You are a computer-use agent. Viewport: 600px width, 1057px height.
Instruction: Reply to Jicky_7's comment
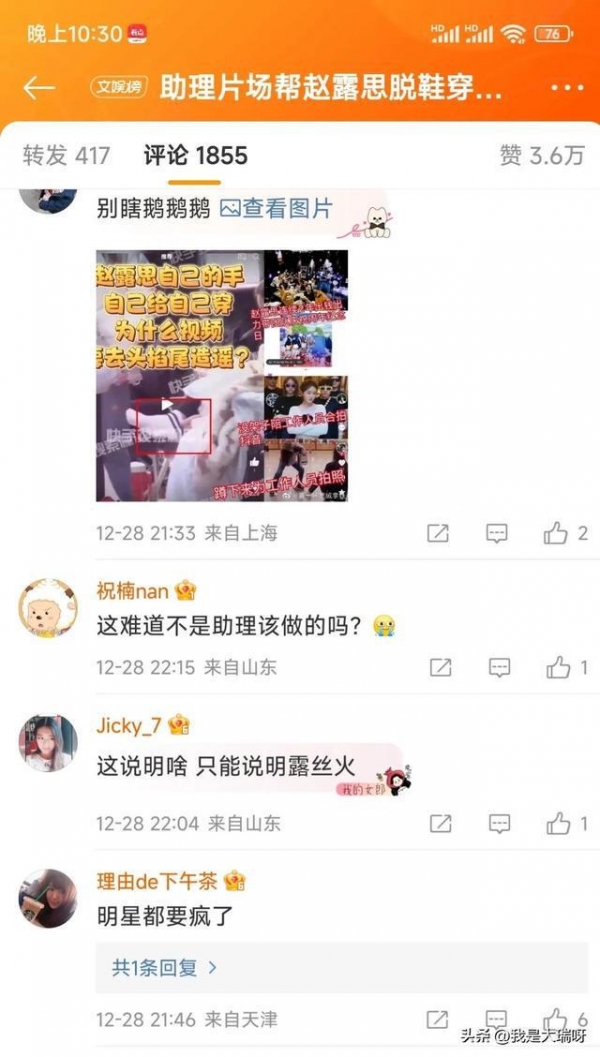click(x=499, y=824)
